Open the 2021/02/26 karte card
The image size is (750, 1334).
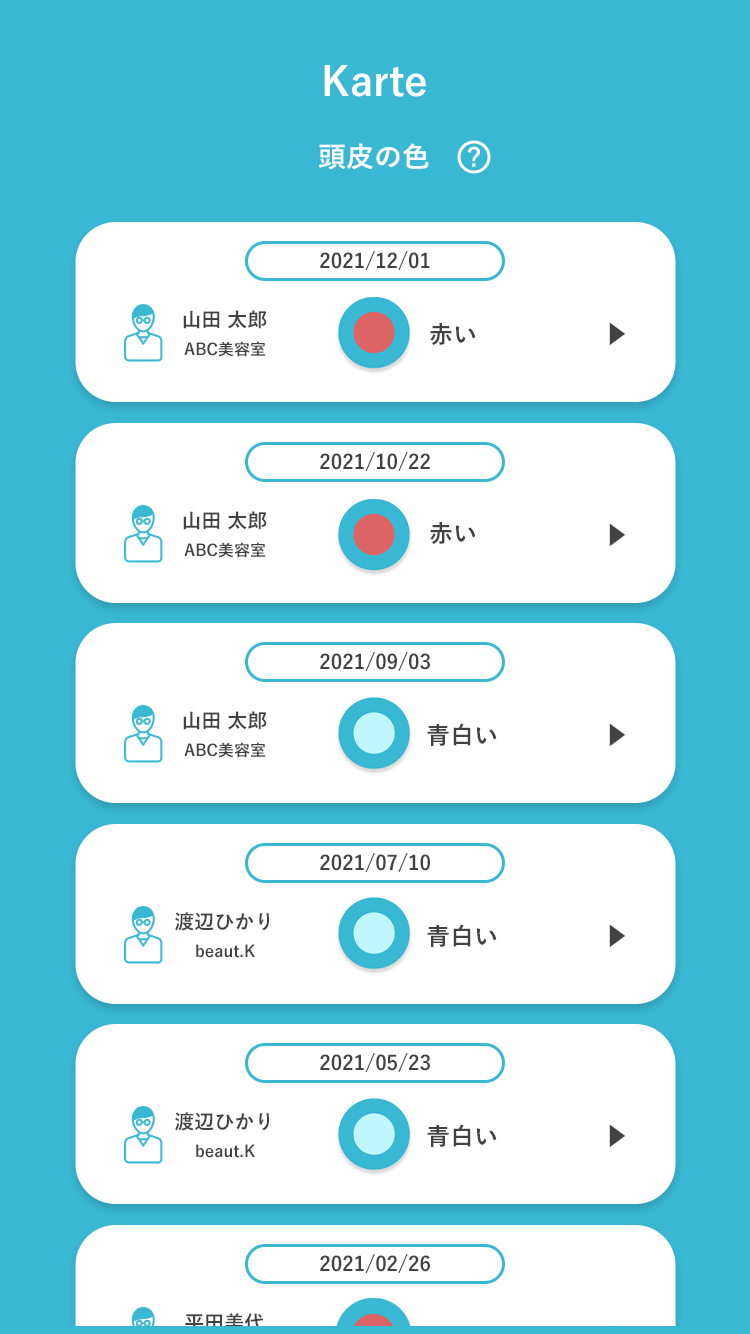coord(375,1290)
